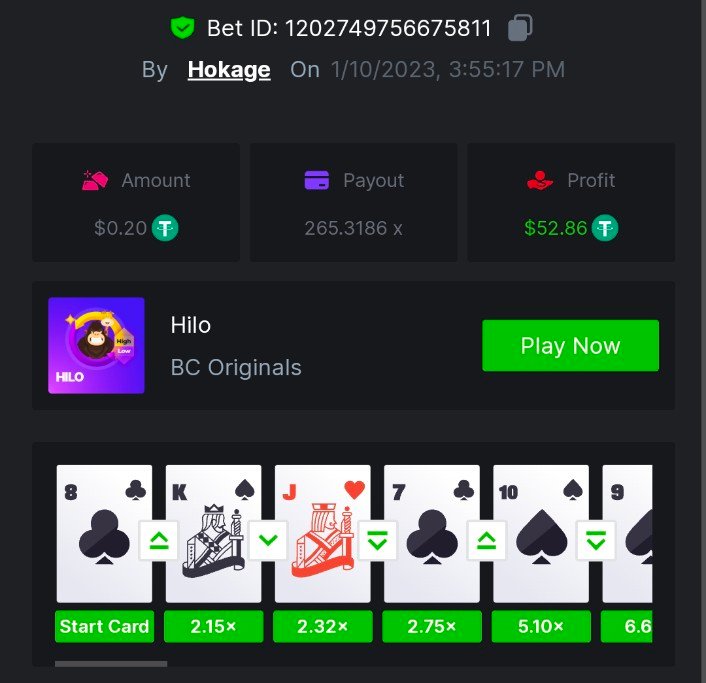Image resolution: width=706 pixels, height=683 pixels.
Task: Copy the Bet ID
Action: tap(519, 27)
